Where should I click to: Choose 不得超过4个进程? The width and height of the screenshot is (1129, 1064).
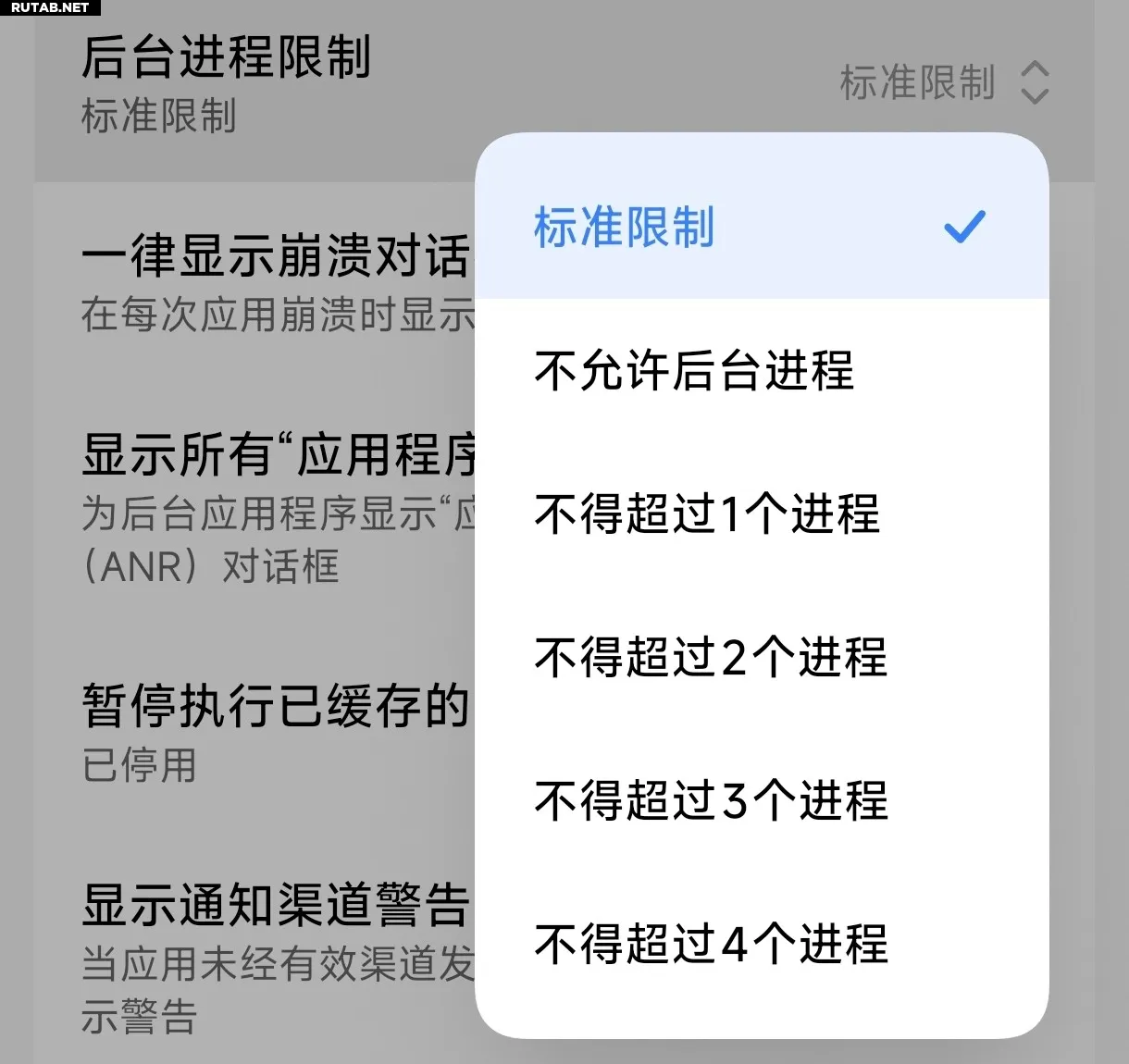pos(711,945)
